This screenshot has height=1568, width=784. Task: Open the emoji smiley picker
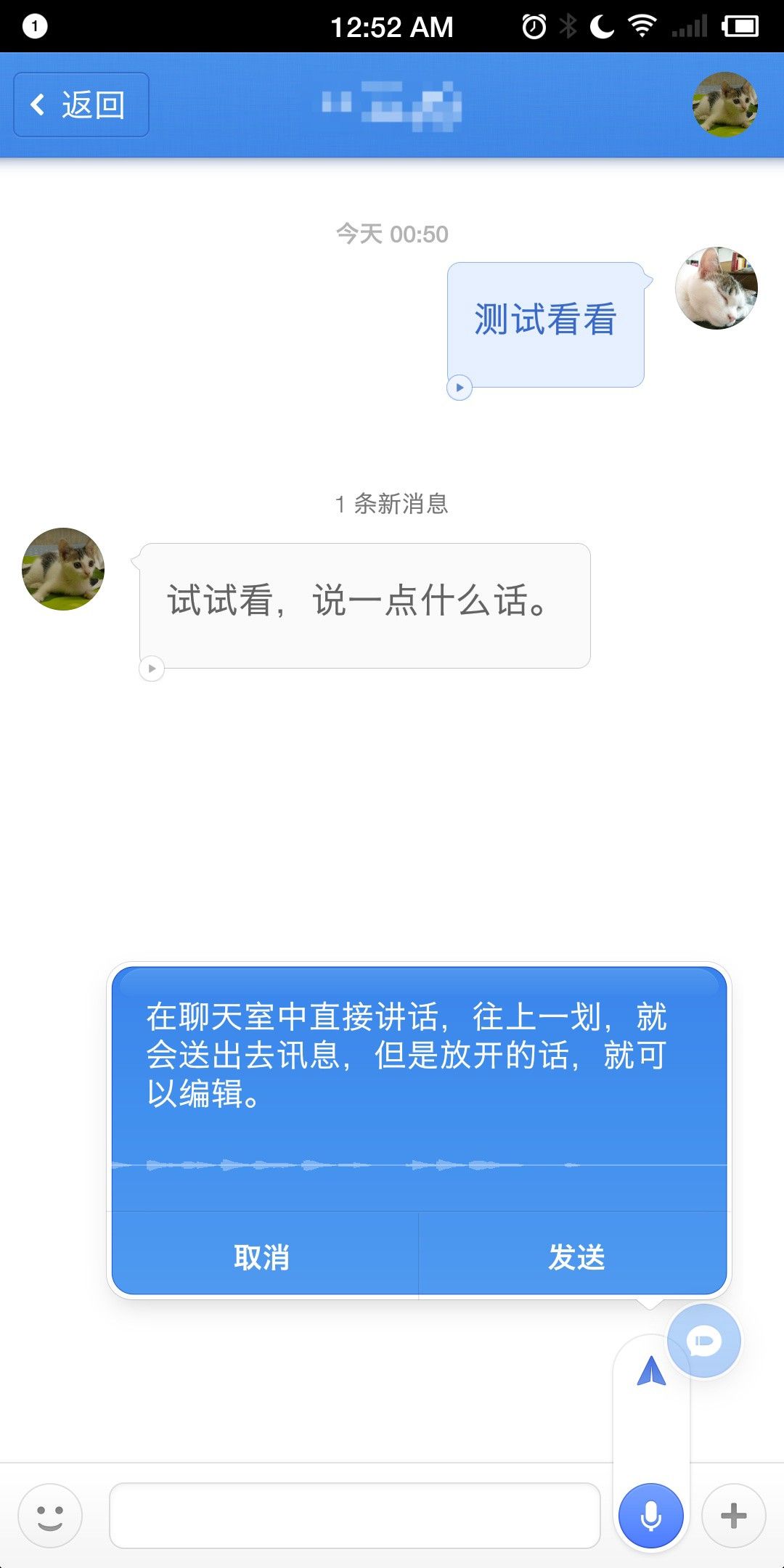(x=50, y=1516)
